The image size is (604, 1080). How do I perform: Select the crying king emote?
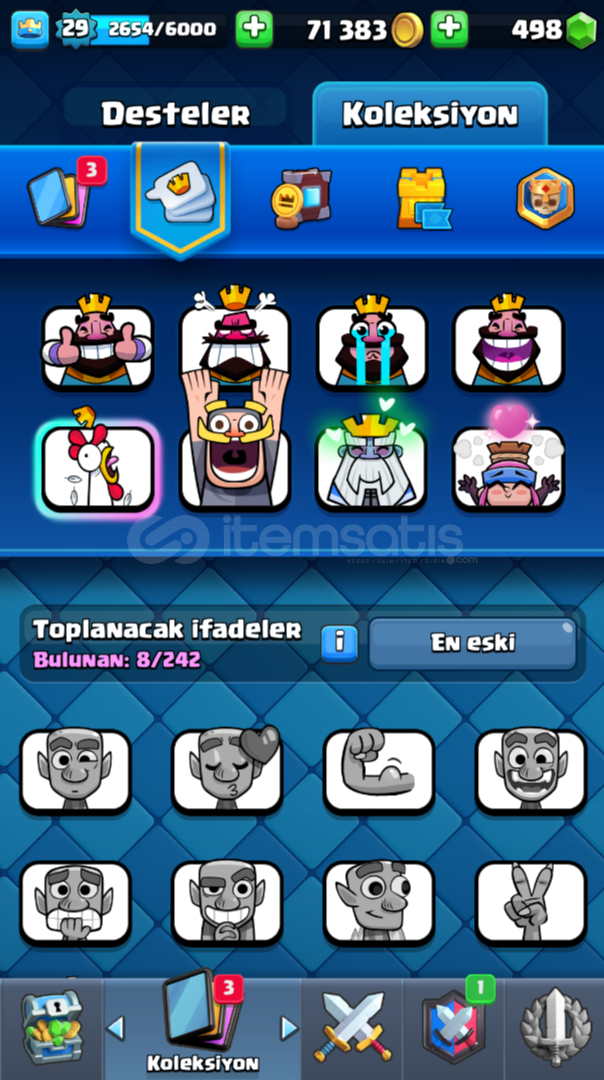[x=372, y=342]
